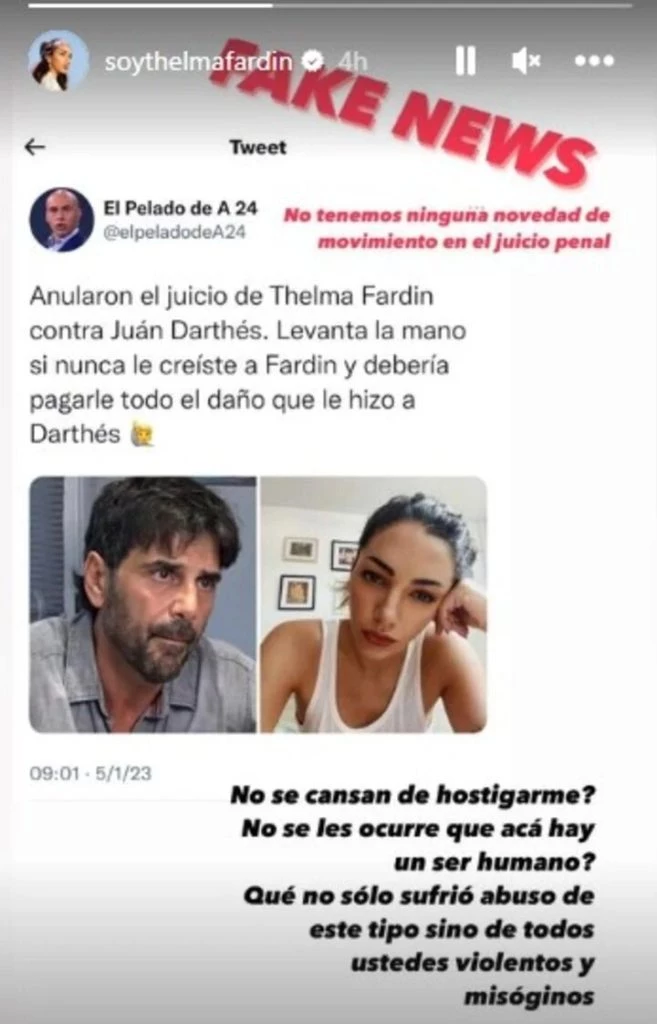The height and width of the screenshot is (1024, 657).
Task: Pause the story playback
Action: pyautogui.click(x=465, y=61)
